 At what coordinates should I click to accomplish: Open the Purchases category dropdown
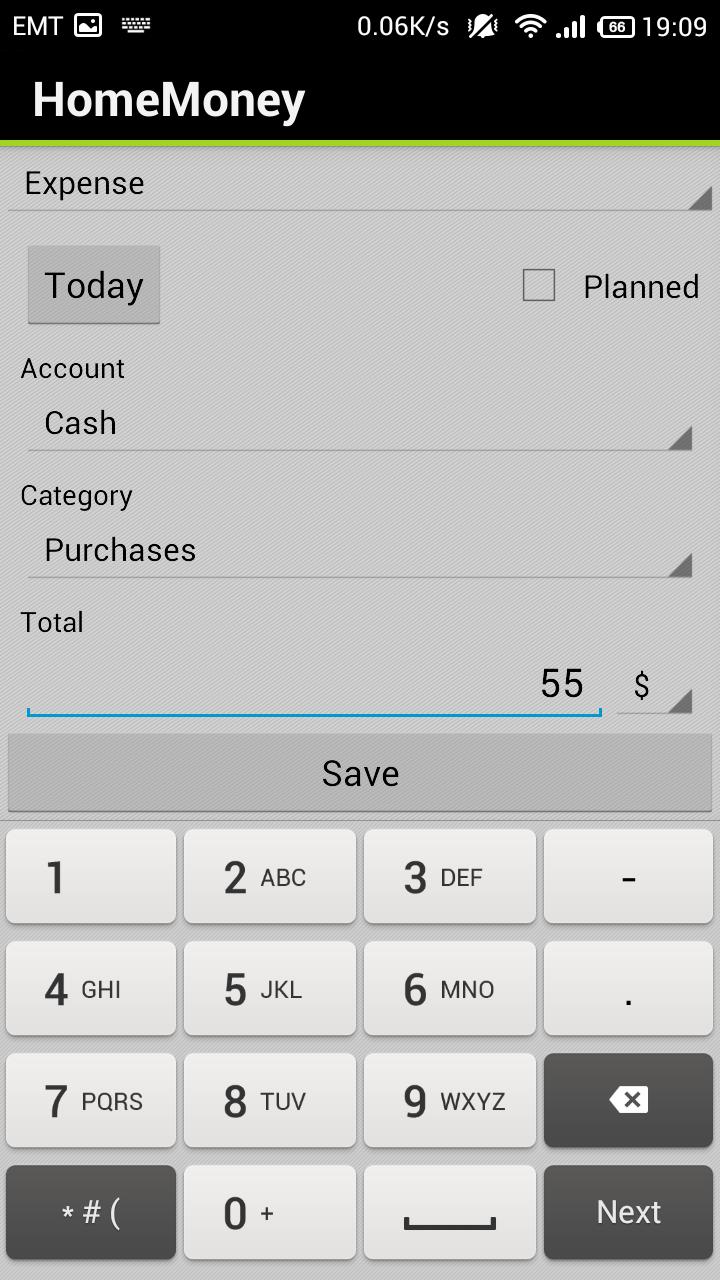point(360,550)
